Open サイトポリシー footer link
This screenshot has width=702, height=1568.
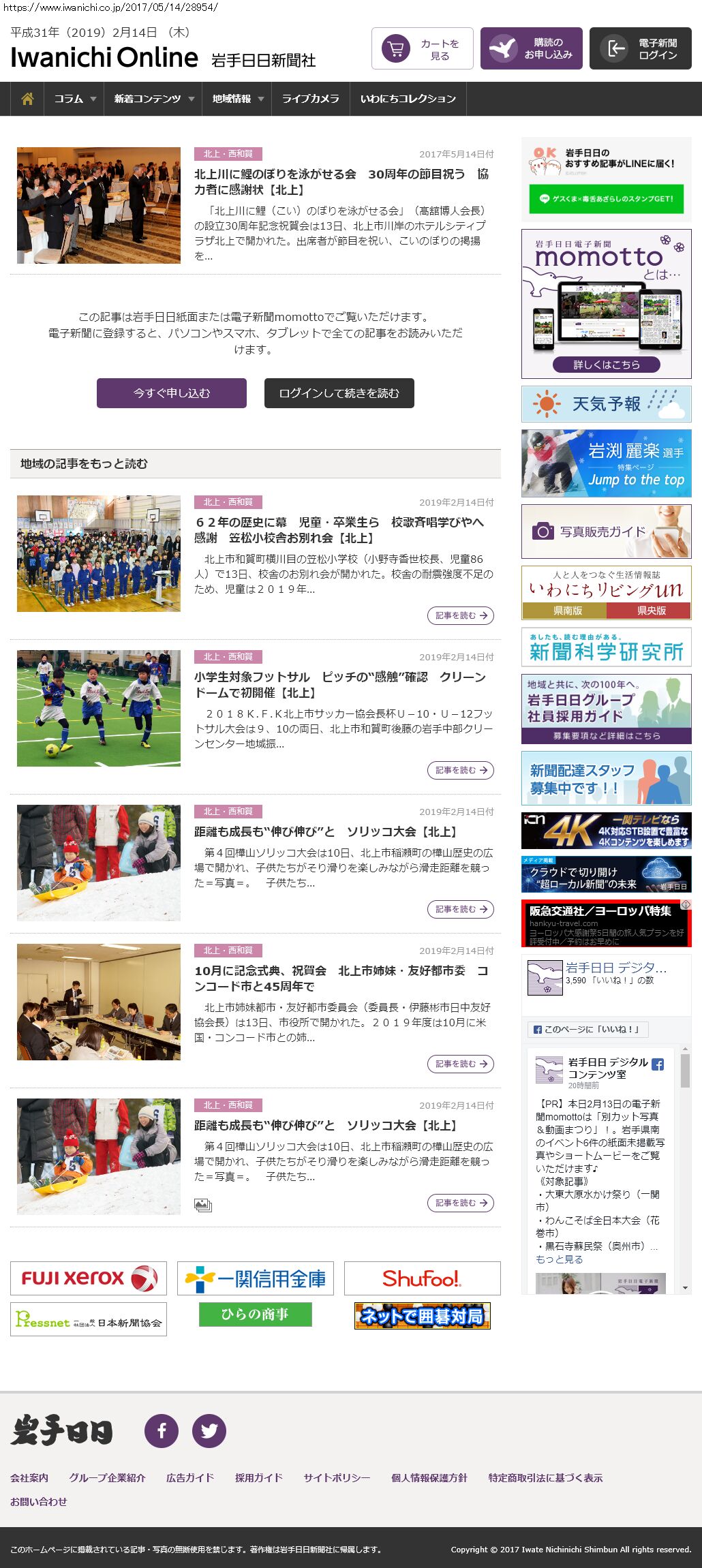click(337, 1477)
